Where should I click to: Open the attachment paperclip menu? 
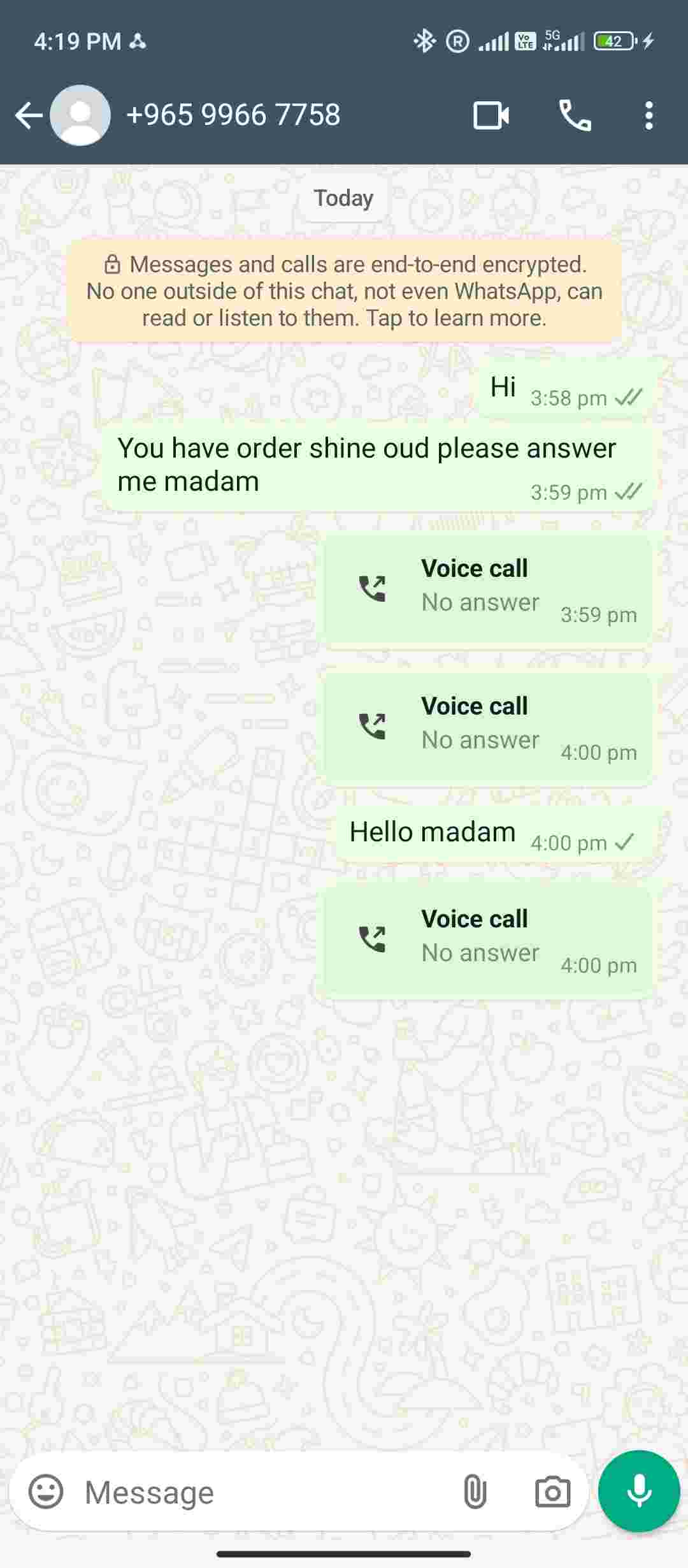point(475,1492)
